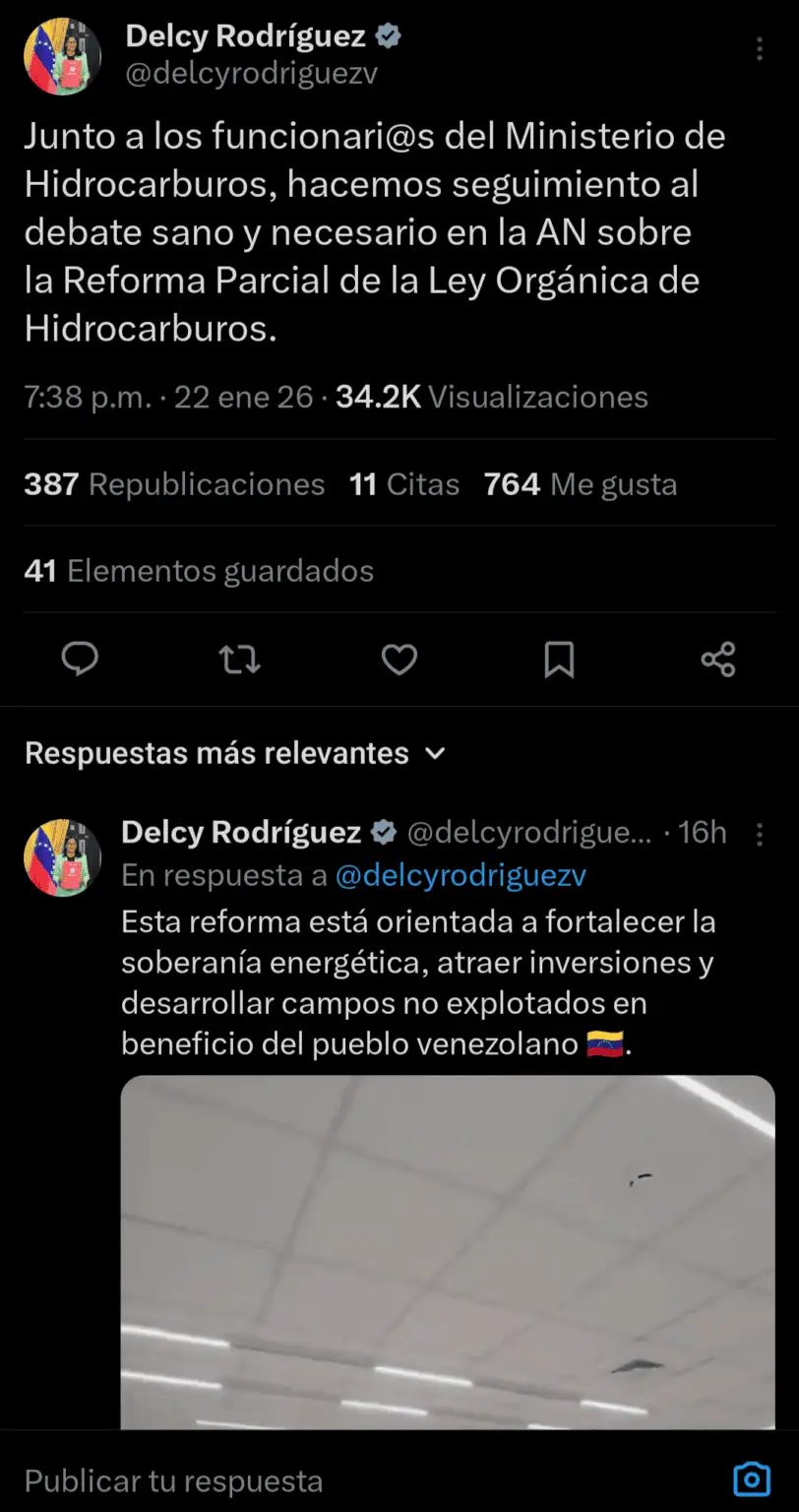799x1512 pixels.
Task: Open the video attached to the reply
Action: 448,1250
